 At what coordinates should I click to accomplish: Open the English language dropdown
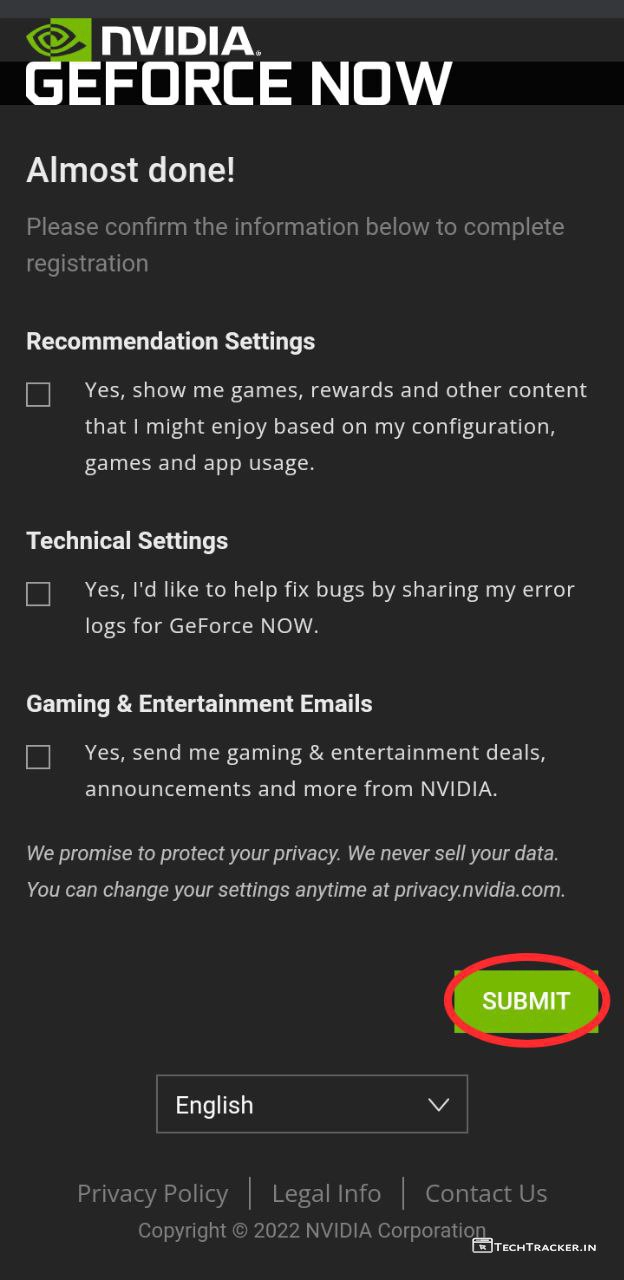click(312, 1104)
